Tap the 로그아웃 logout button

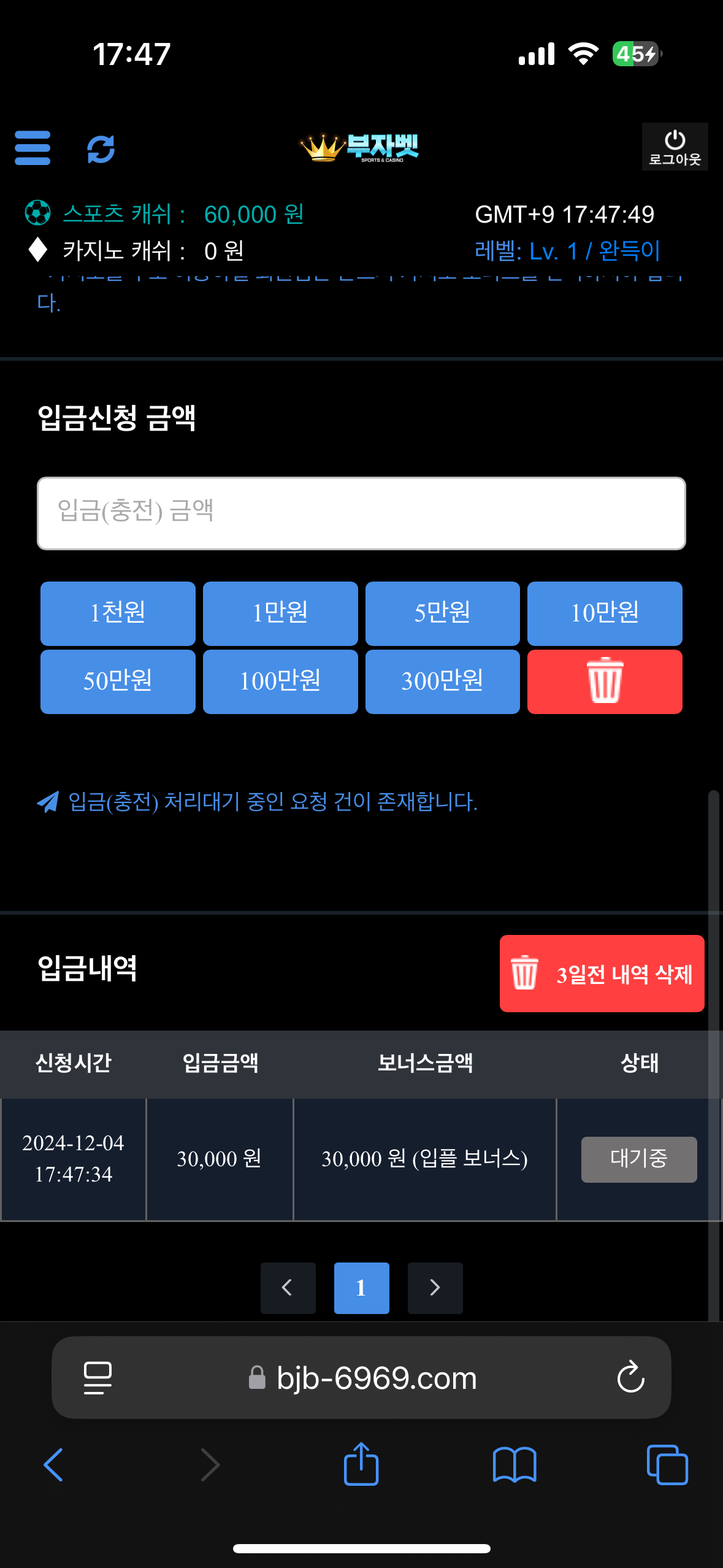pos(675,147)
